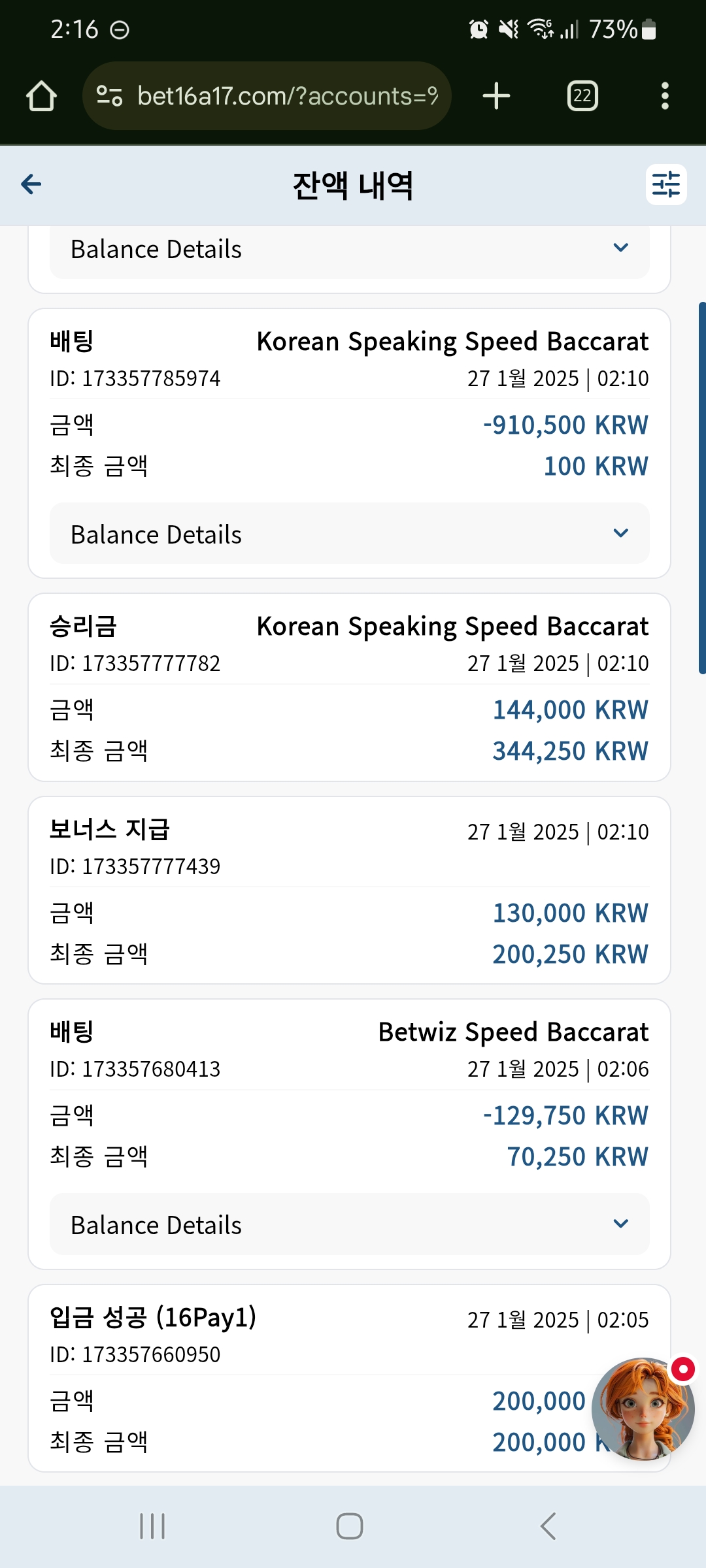Open a new browser tab
706x1568 pixels.
tap(496, 96)
